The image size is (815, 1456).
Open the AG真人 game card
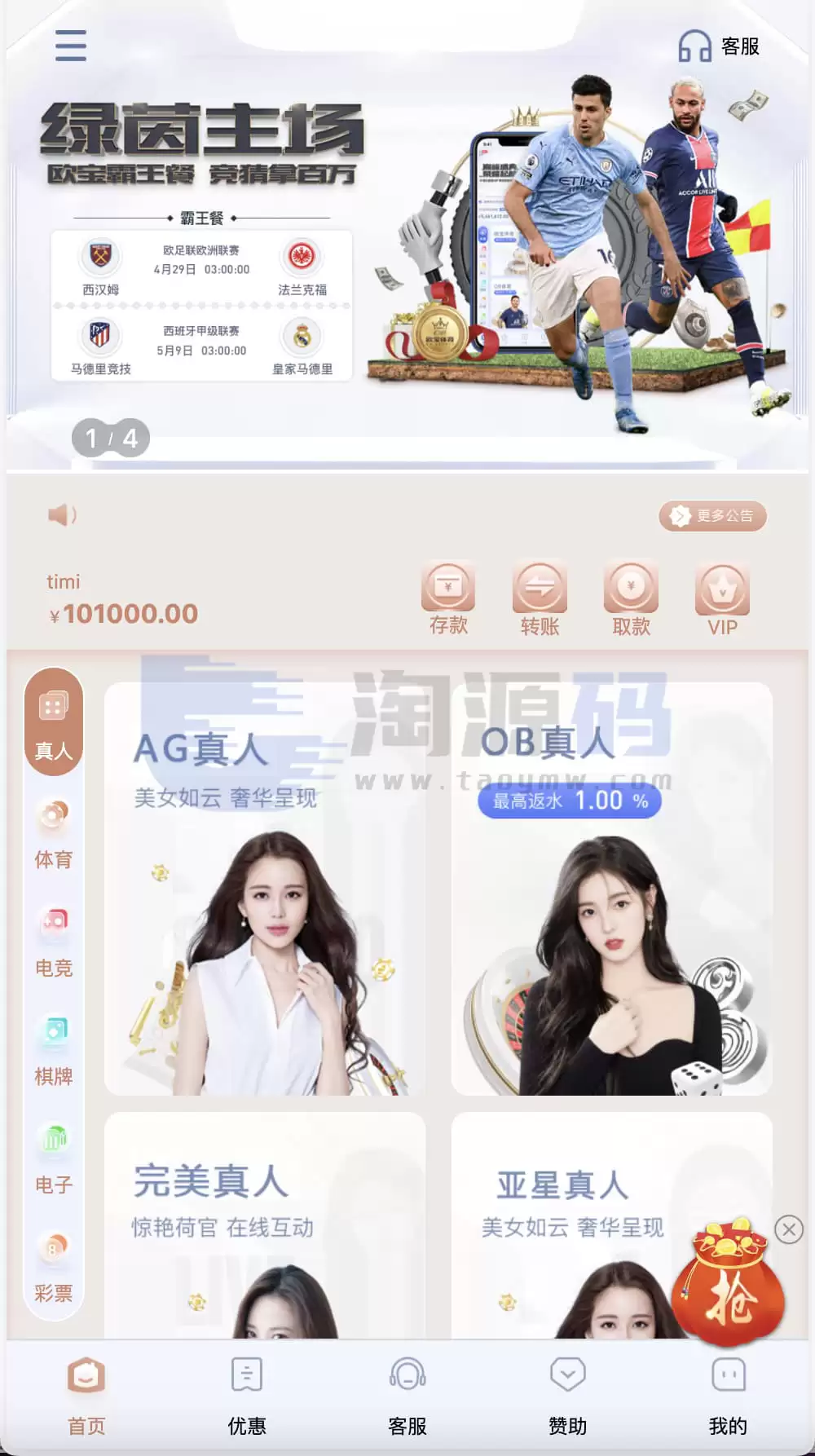[x=265, y=889]
